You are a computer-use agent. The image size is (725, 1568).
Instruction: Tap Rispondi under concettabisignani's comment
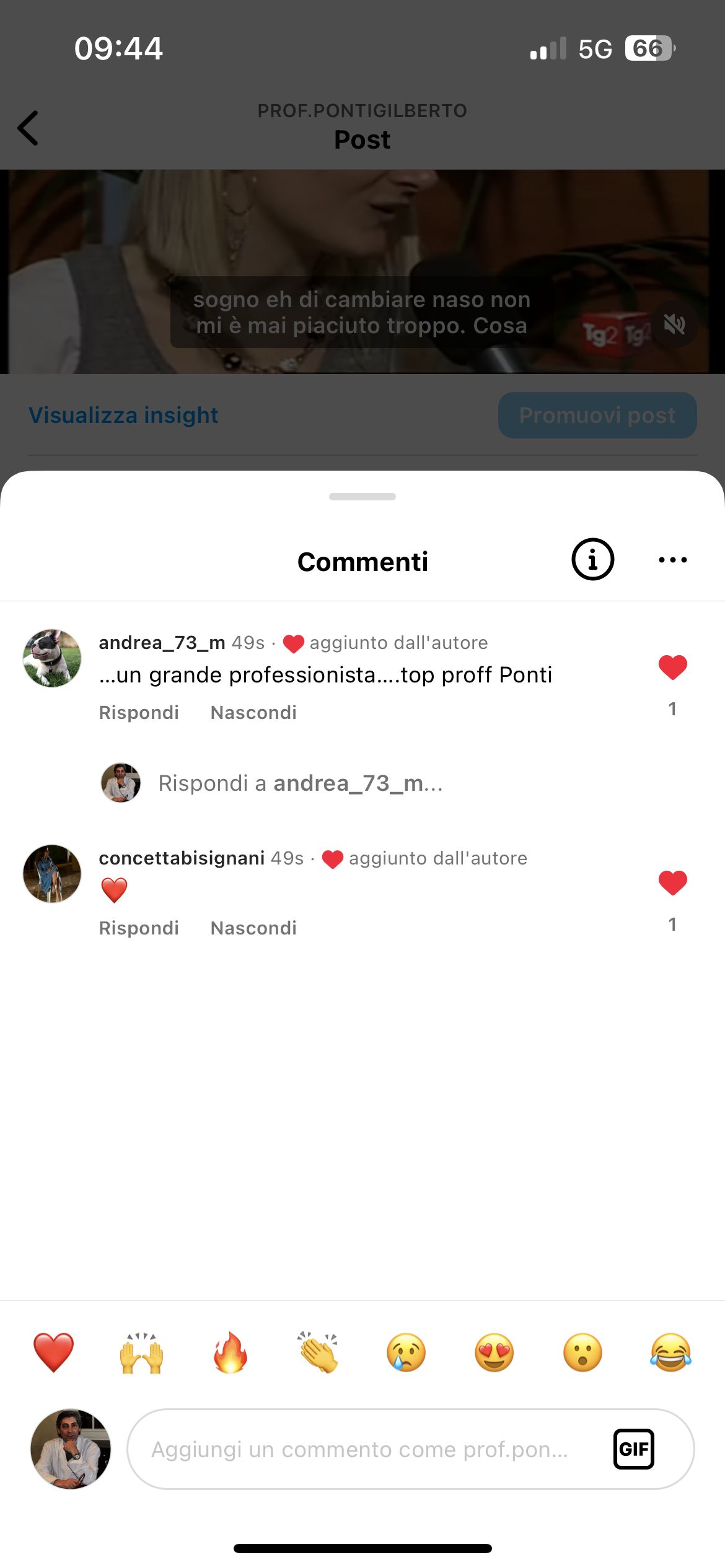(139, 928)
